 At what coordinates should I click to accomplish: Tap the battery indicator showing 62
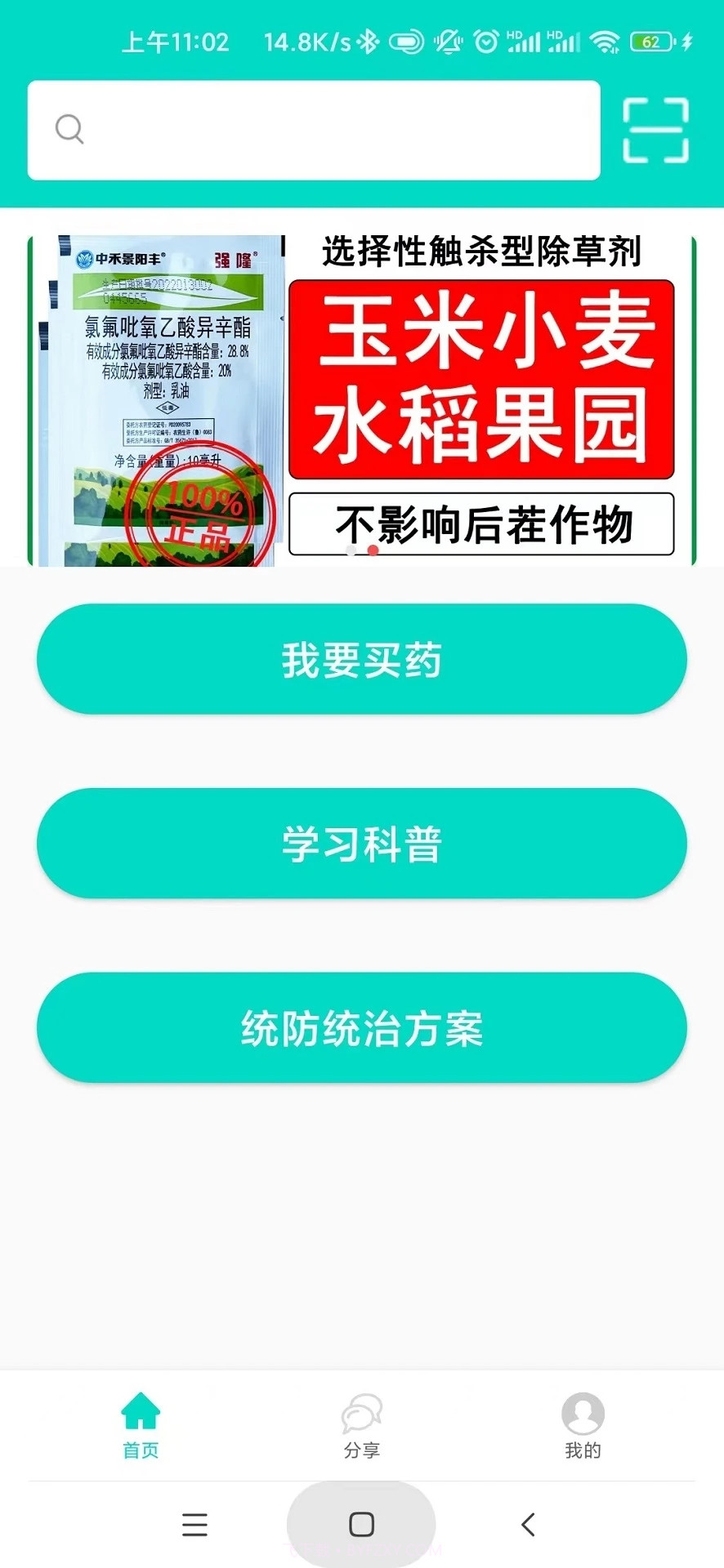click(651, 41)
